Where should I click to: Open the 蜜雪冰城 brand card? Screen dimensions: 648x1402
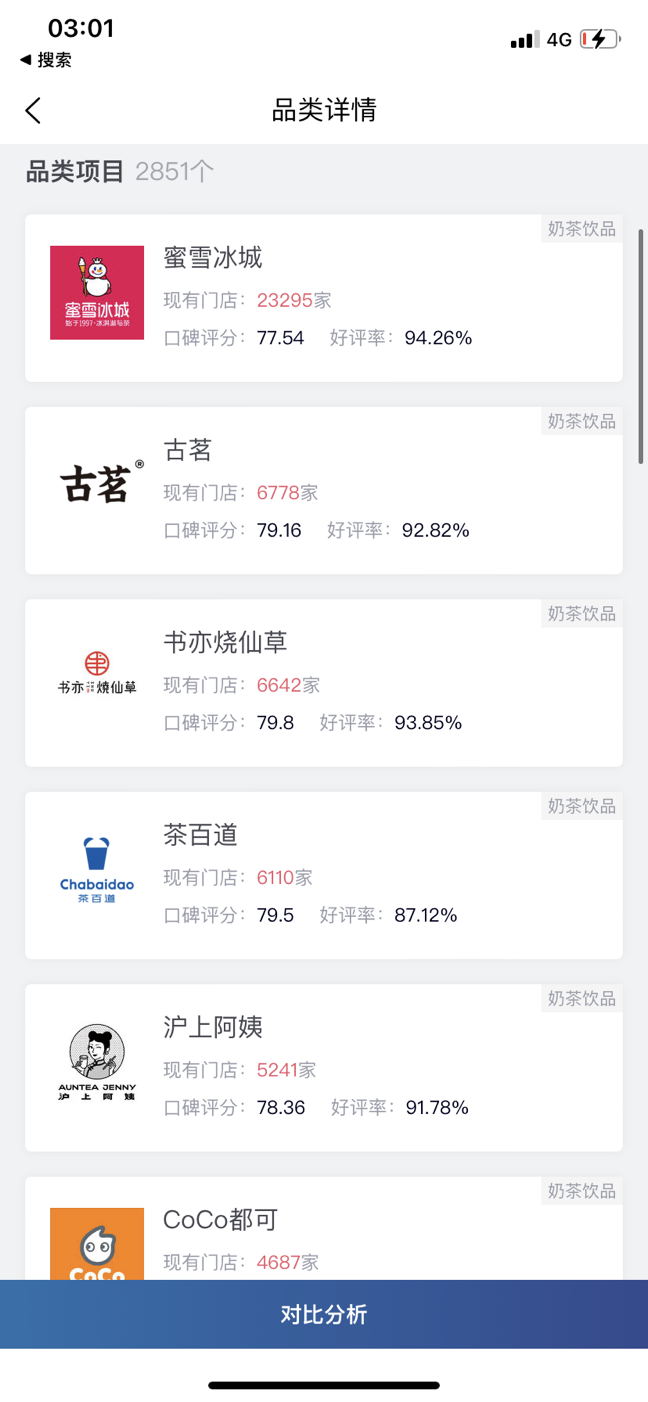324,298
